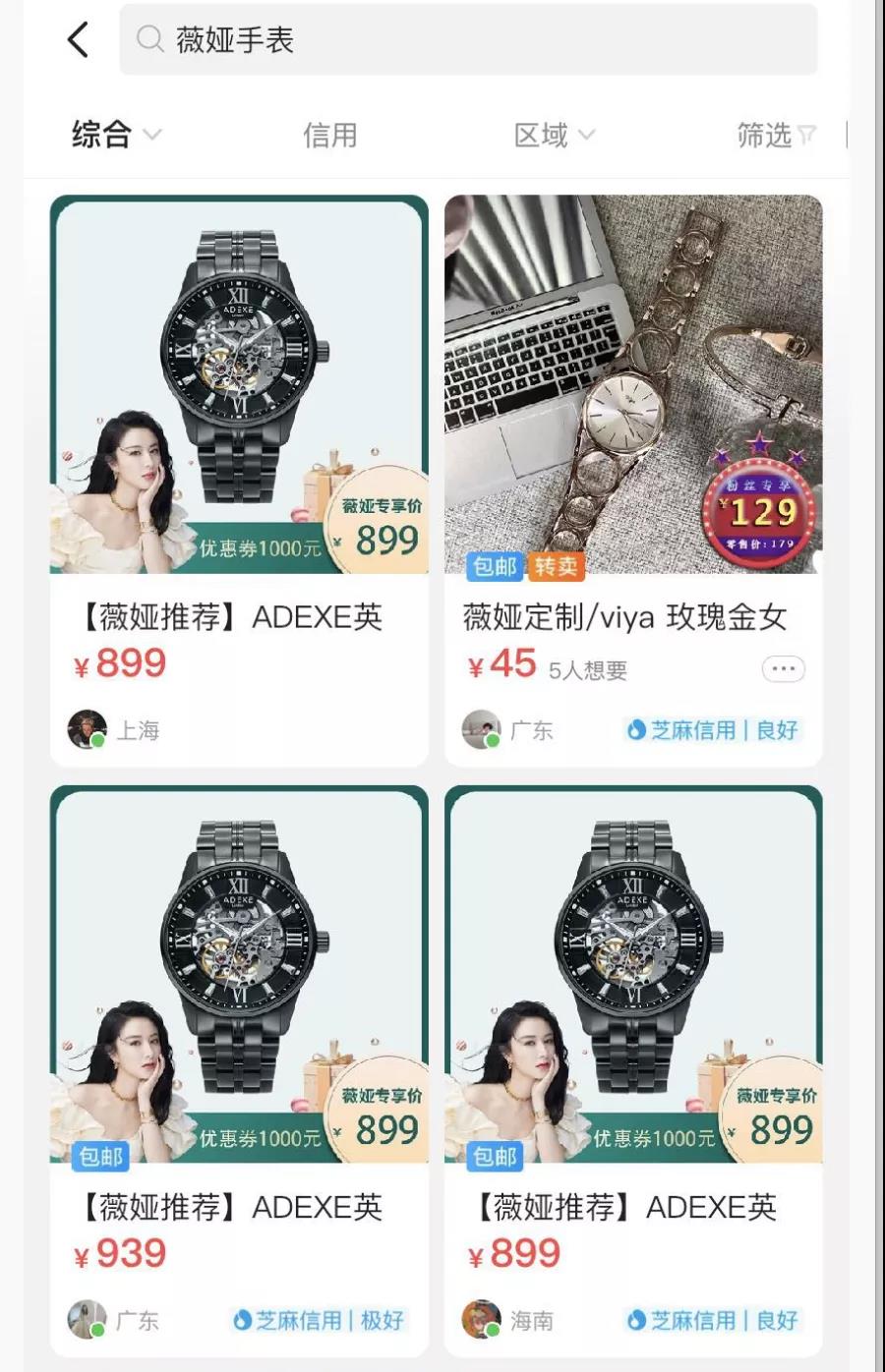Open the more-options dots on the ¥45 listing
885x1372 pixels.
(783, 669)
